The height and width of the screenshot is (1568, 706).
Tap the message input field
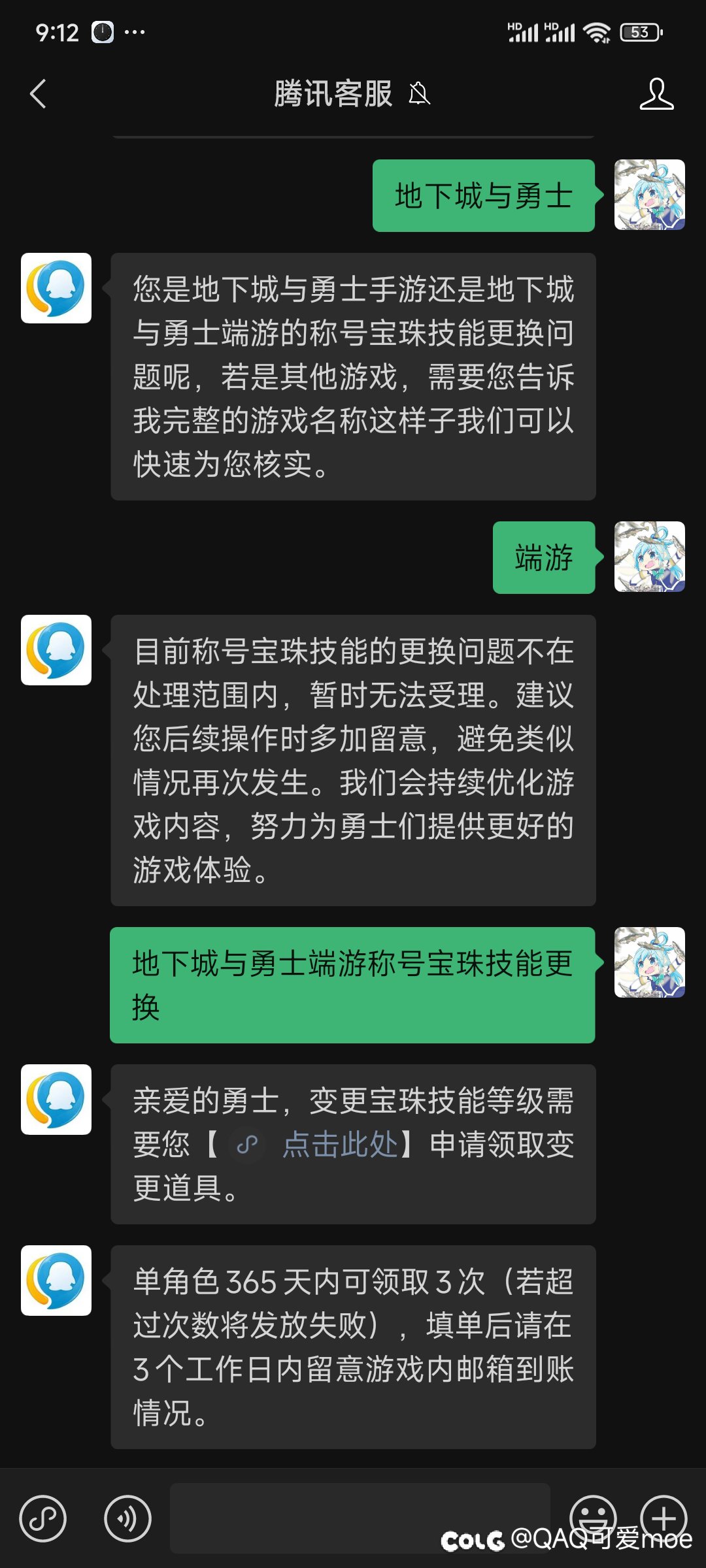pos(360,1518)
